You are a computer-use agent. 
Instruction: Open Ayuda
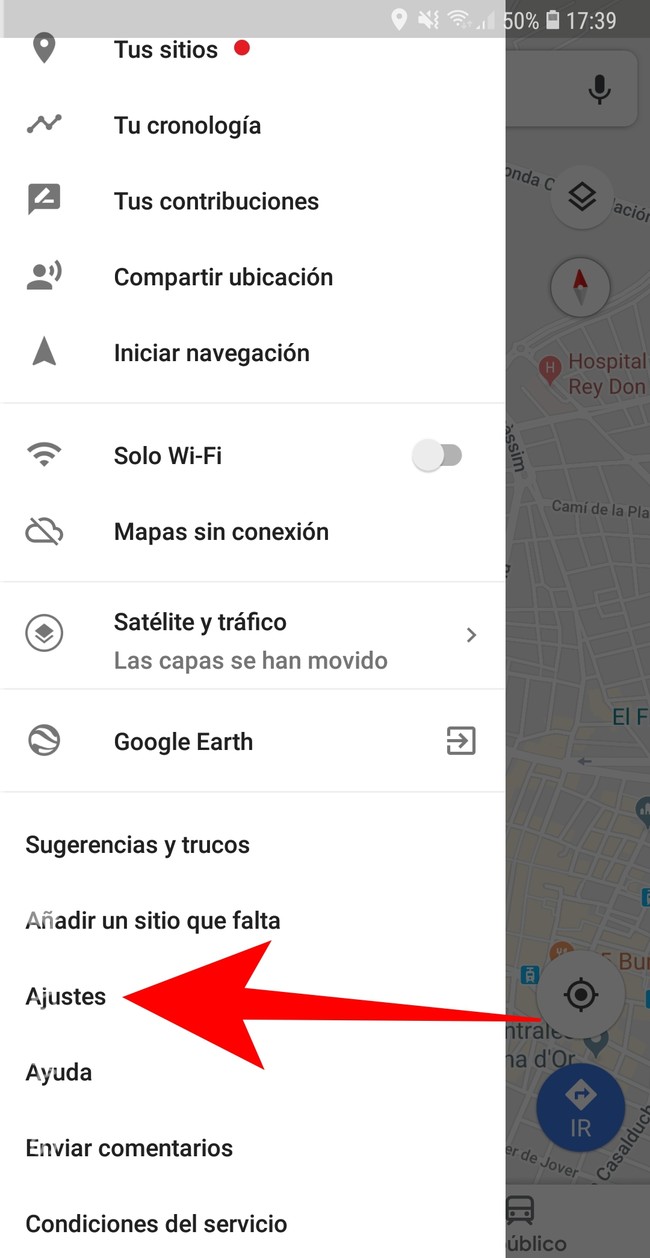[58, 1073]
